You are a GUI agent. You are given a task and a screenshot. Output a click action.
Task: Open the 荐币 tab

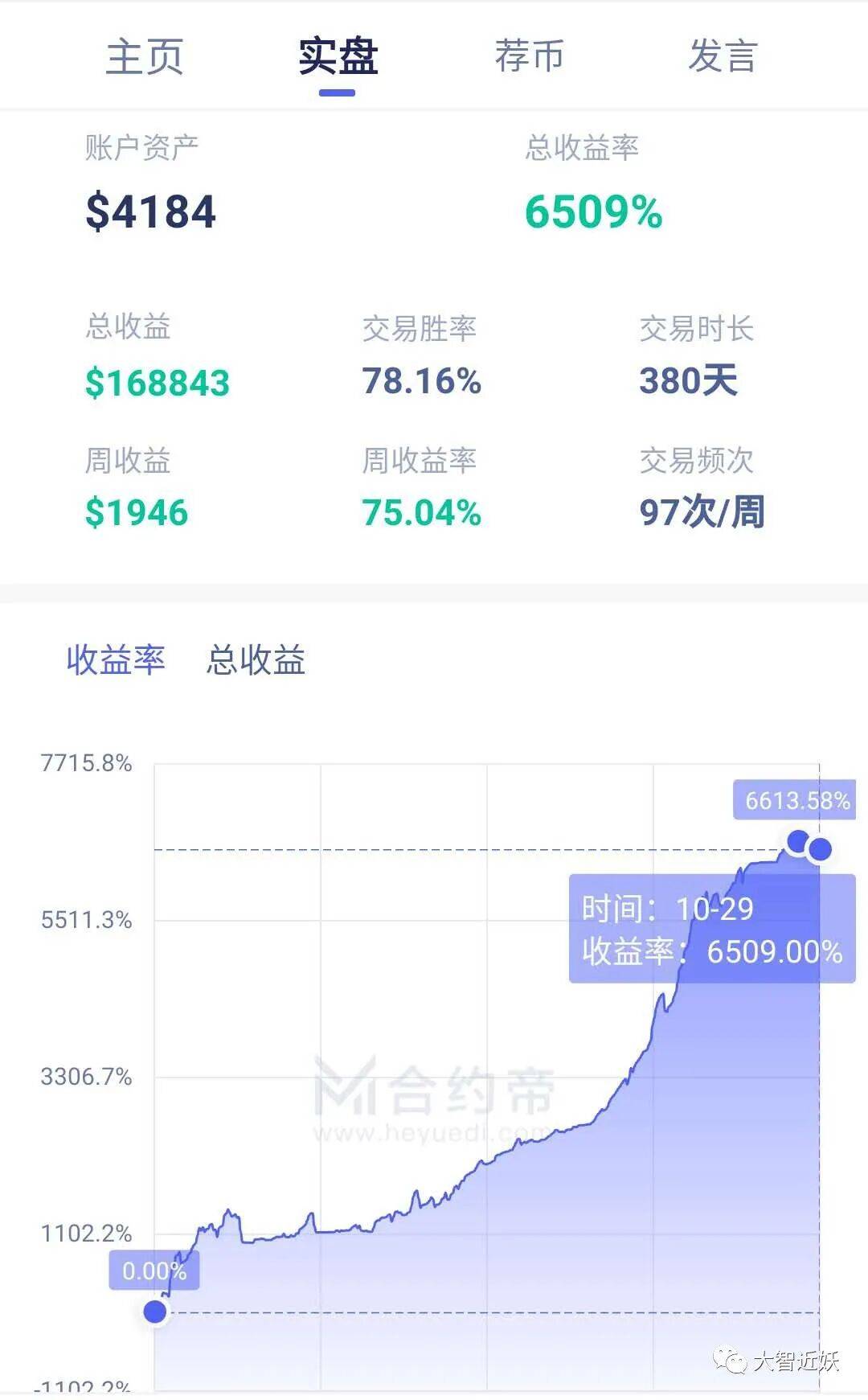point(530,56)
